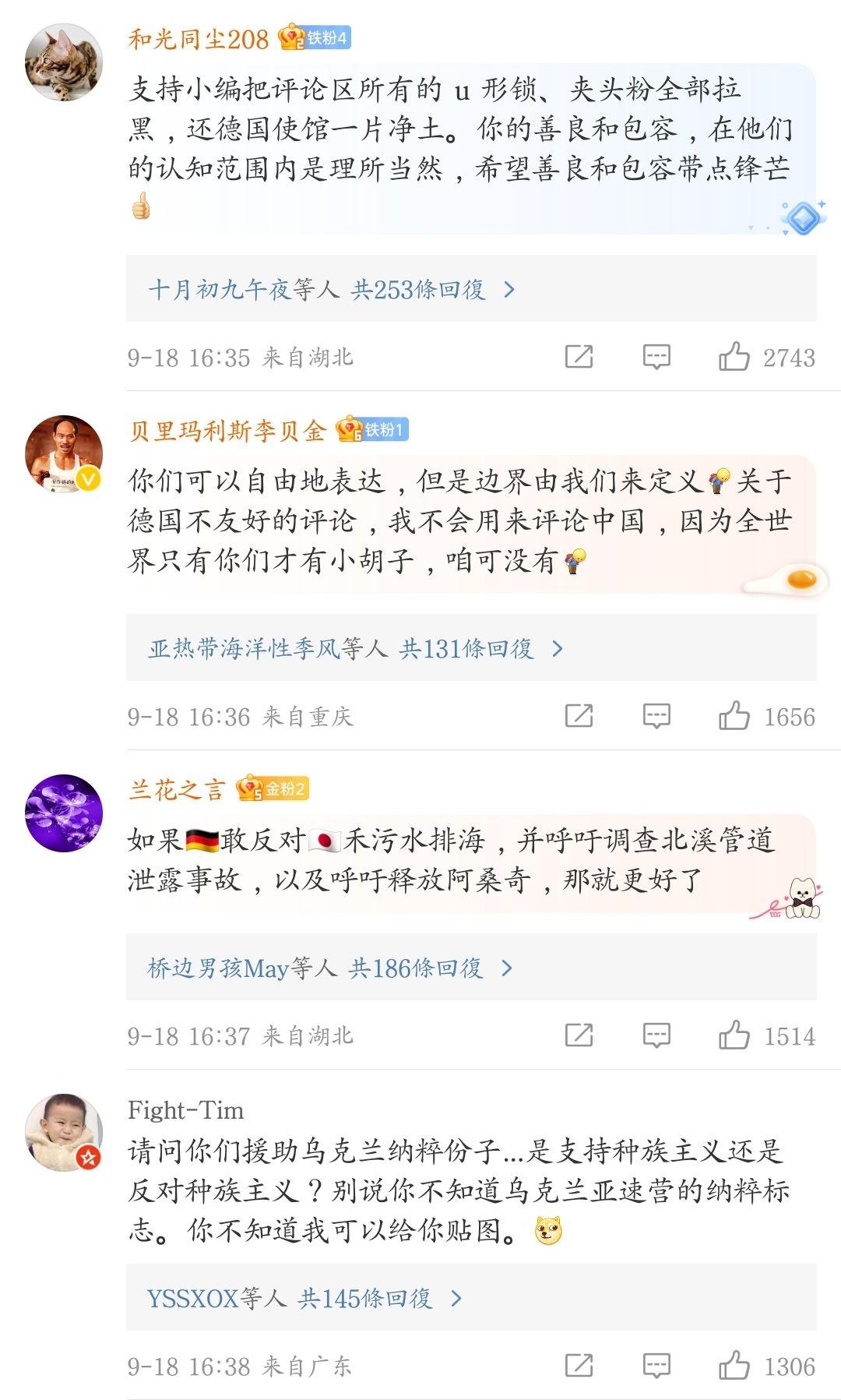This screenshot has width=841, height=1400.
Task: Like the comment from 兰花之言
Action: (734, 1035)
